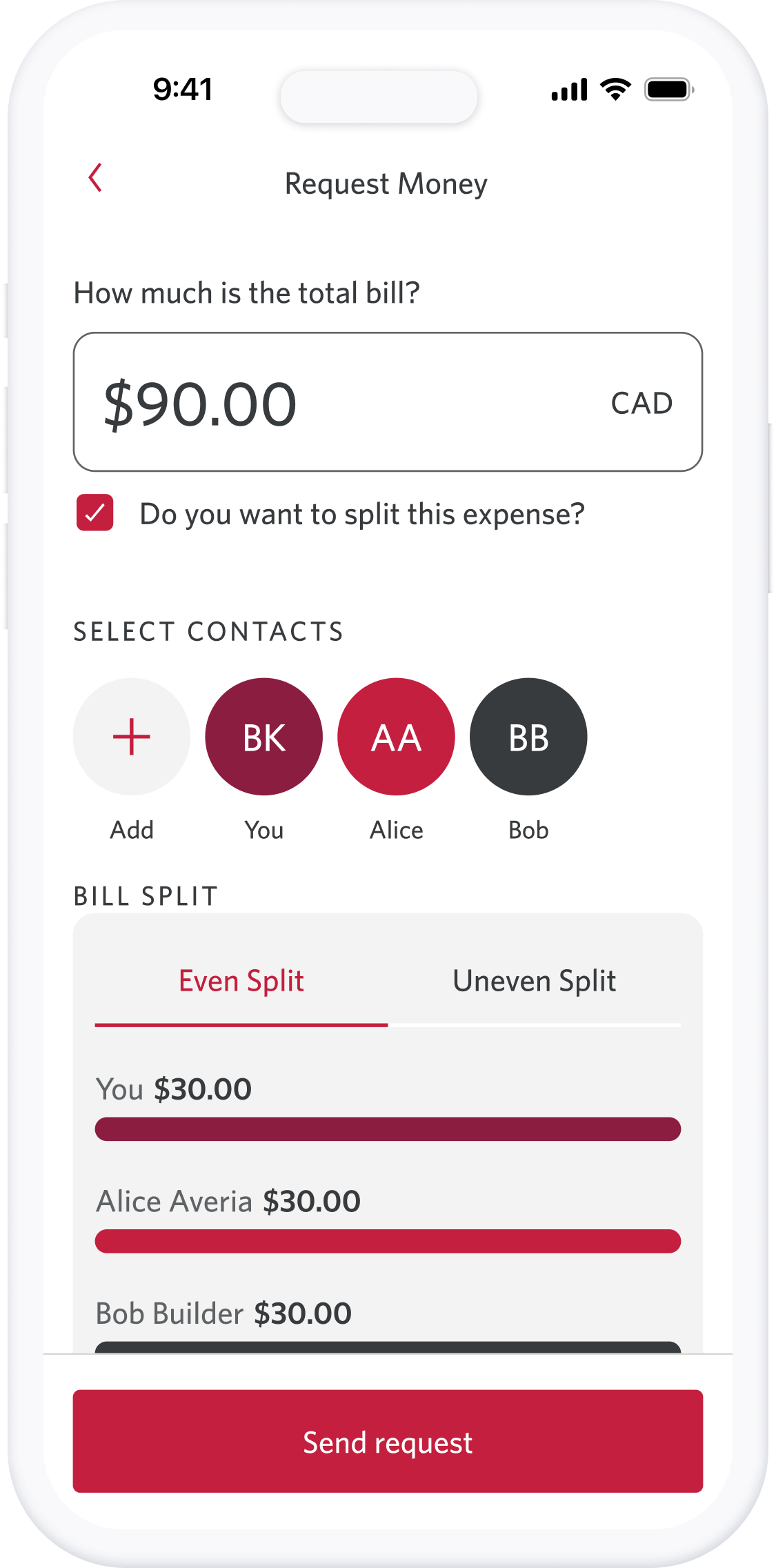Uncheck the split this expense checkbox
This screenshot has width=776, height=1568.
[95, 513]
